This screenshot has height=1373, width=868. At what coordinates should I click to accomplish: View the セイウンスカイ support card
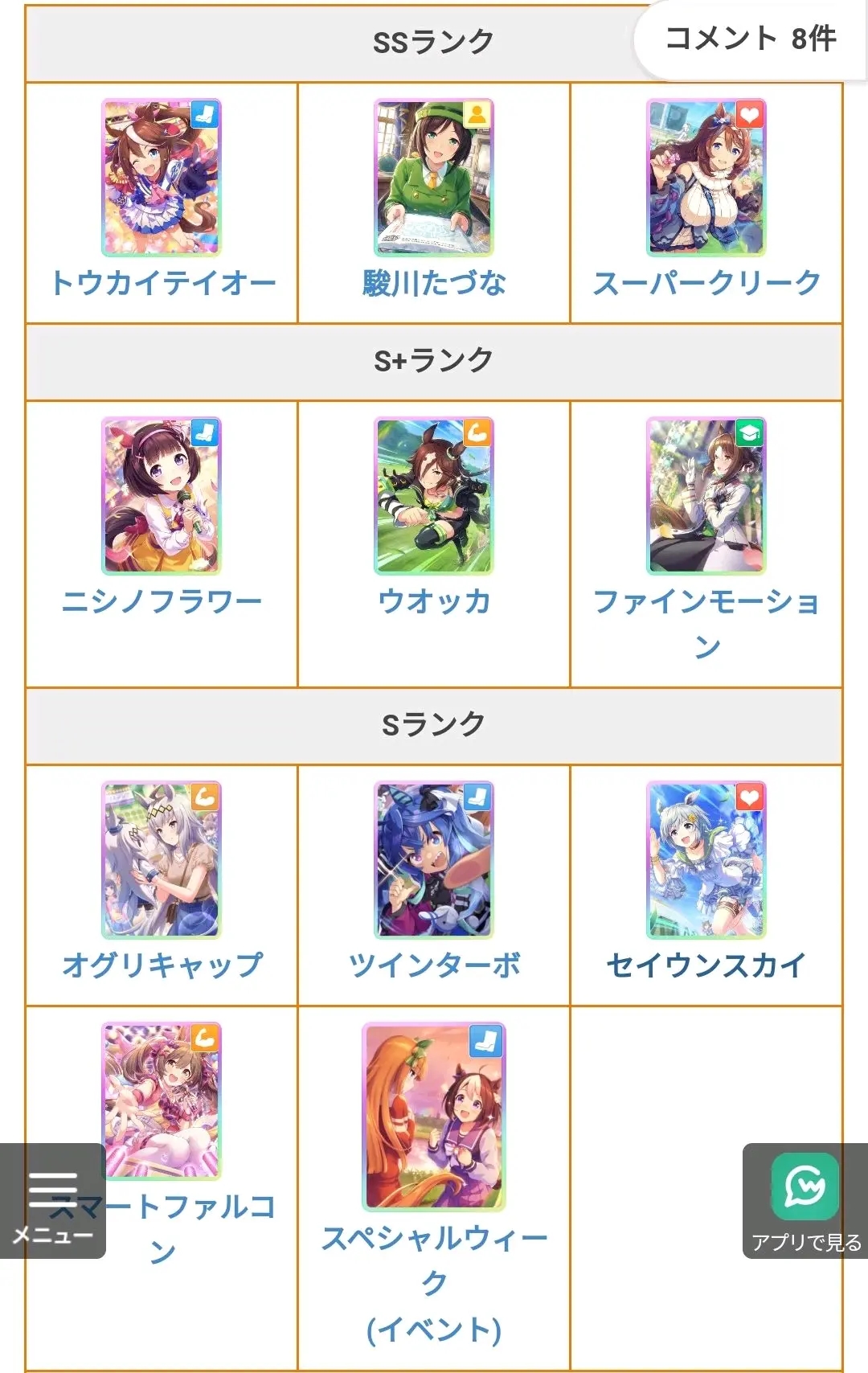(706, 860)
